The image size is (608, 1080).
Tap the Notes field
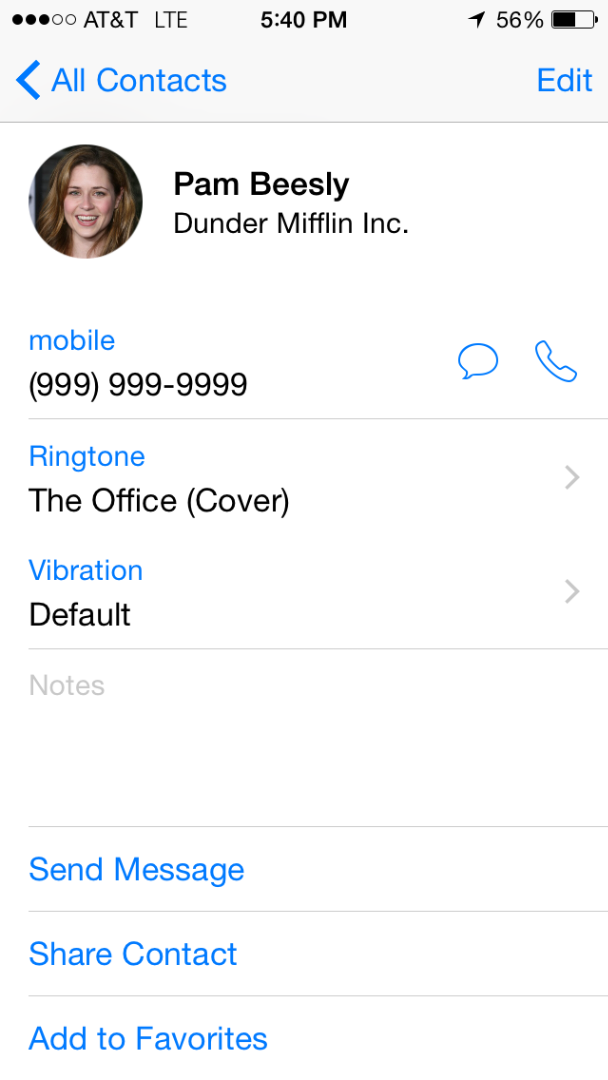click(300, 735)
